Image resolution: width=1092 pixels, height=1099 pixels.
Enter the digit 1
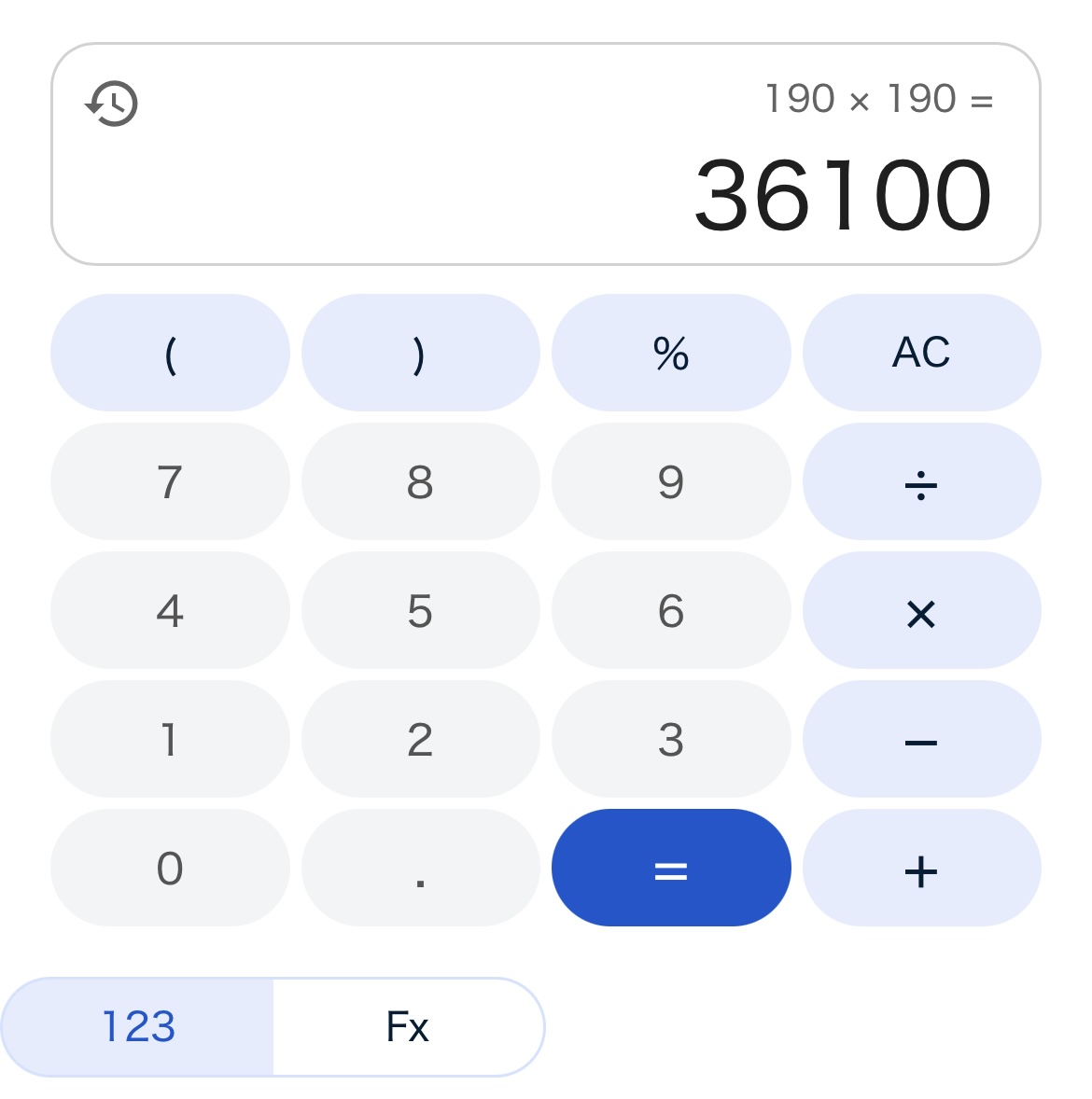pyautogui.click(x=170, y=739)
